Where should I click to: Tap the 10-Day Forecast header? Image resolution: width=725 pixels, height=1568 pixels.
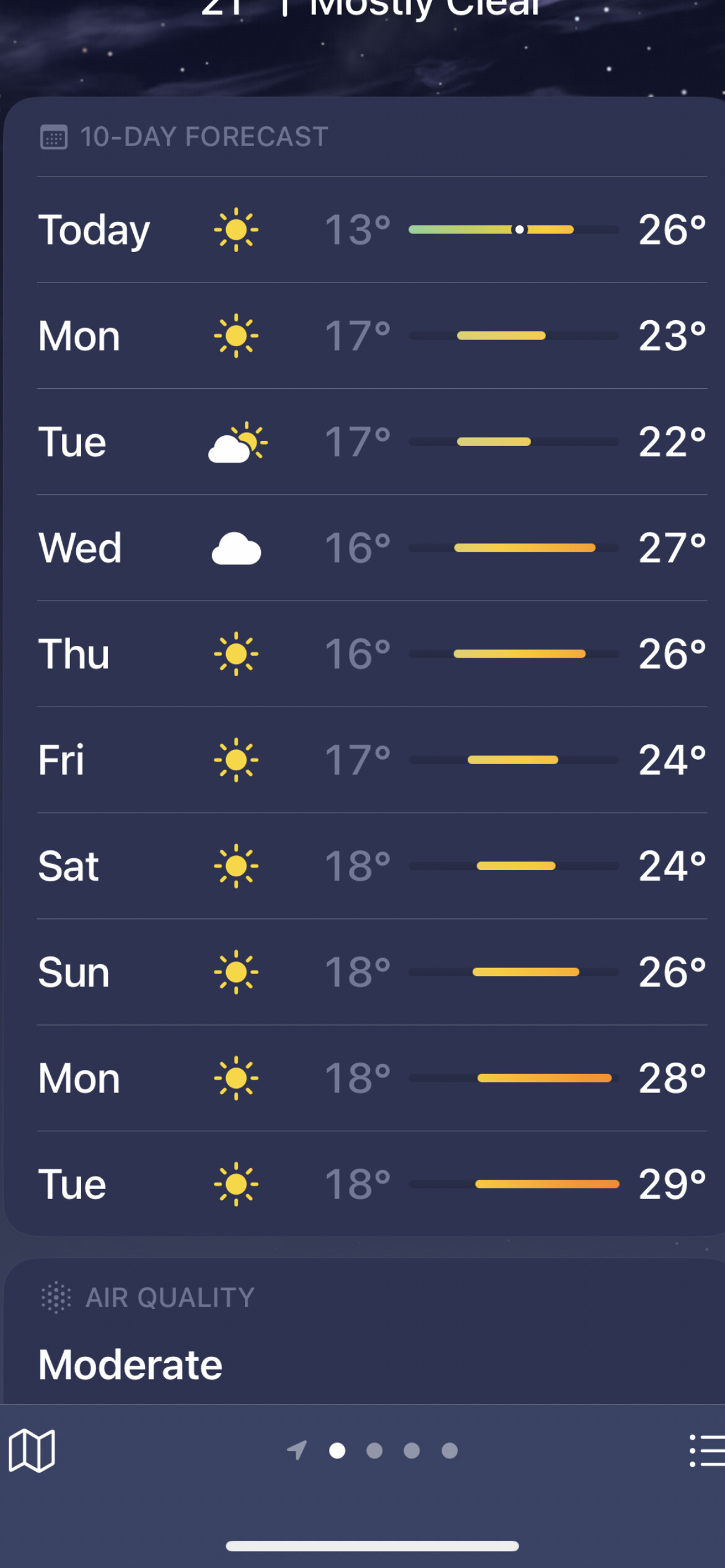click(184, 137)
